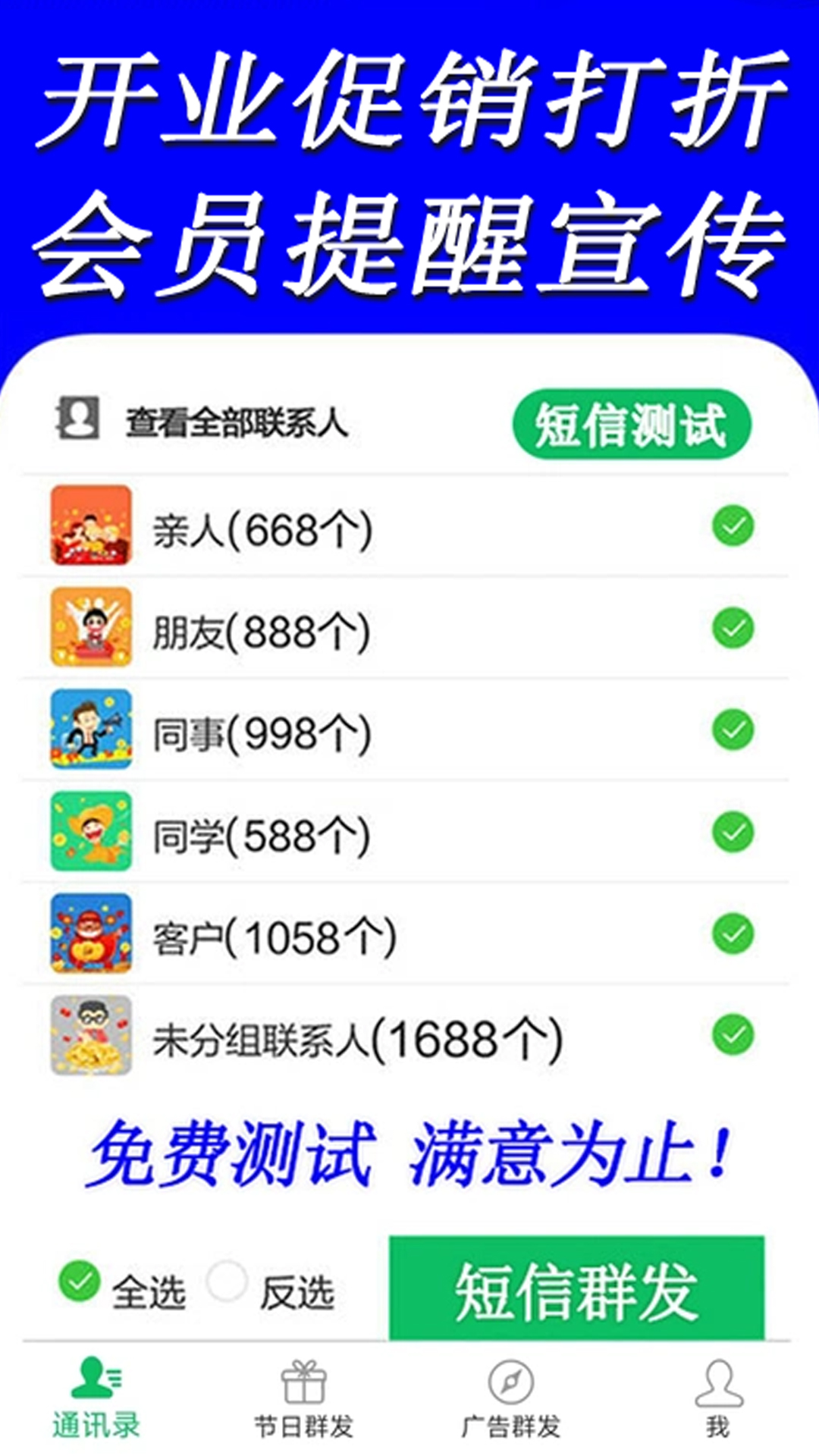This screenshot has width=819, height=1456.
Task: Click the 同学 classmates group icon
Action: pos(90,831)
